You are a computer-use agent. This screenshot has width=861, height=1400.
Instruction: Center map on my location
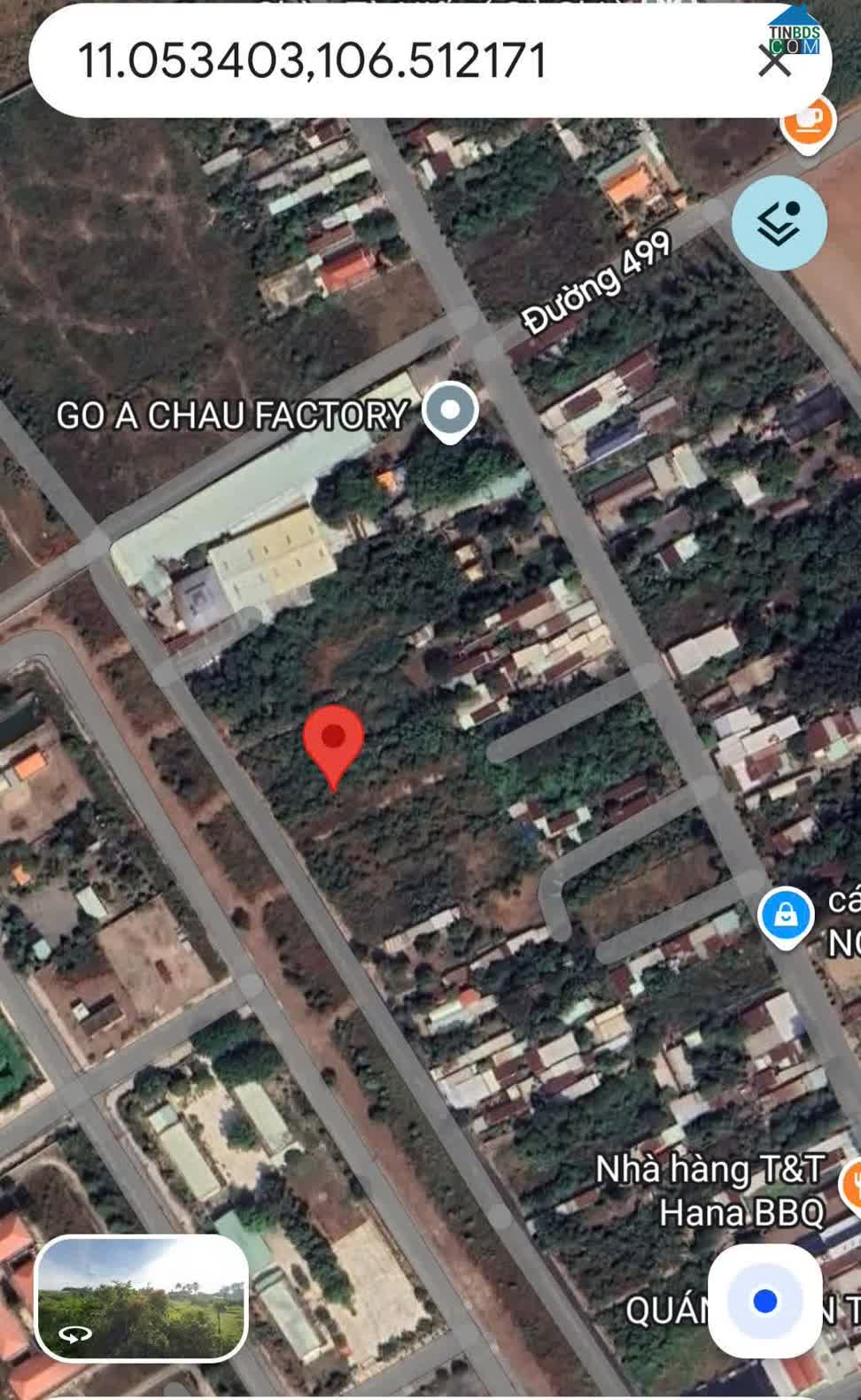(765, 1301)
